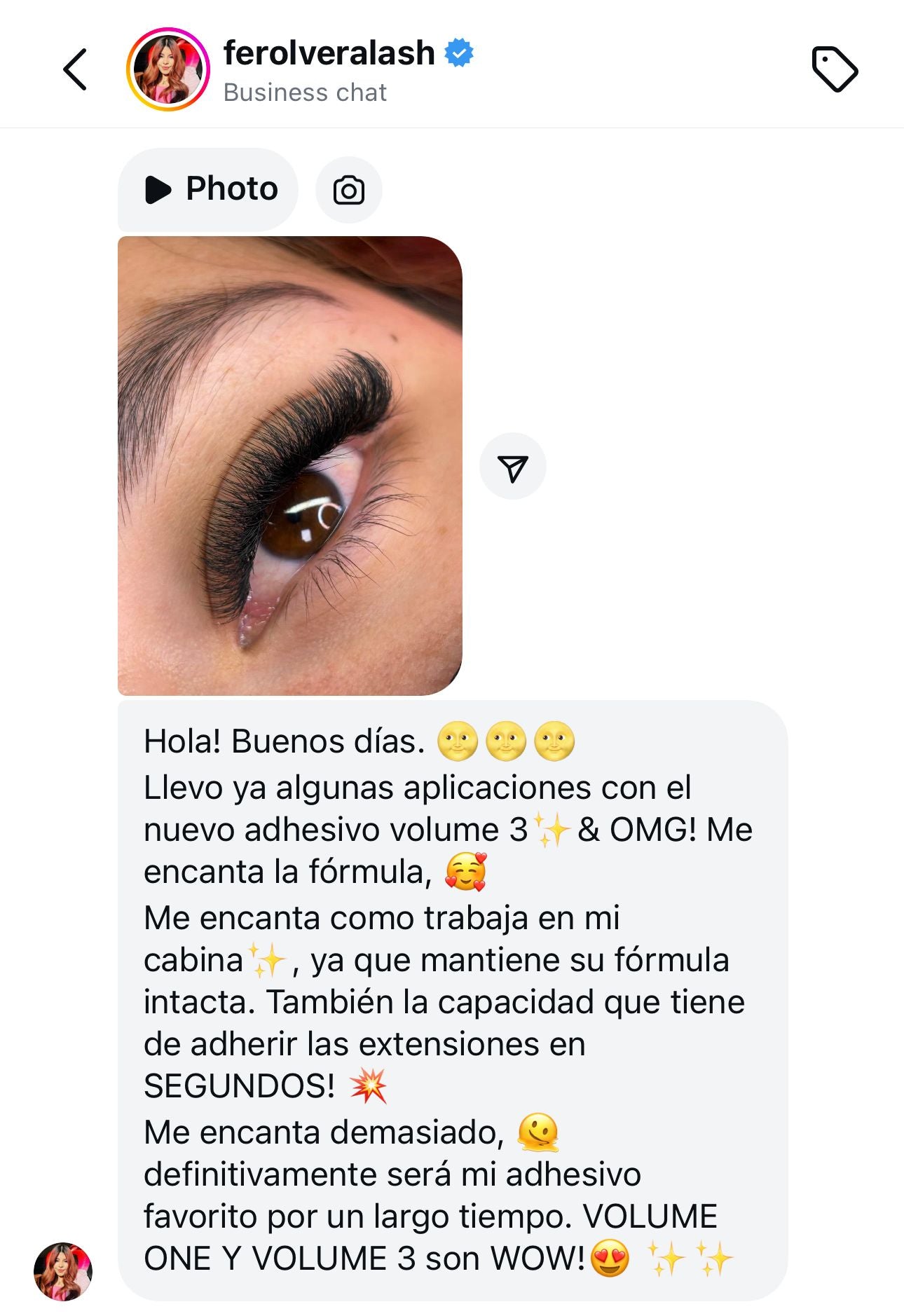Forward the eyelash photo using the share arrow
The width and height of the screenshot is (904, 1316).
[512, 467]
